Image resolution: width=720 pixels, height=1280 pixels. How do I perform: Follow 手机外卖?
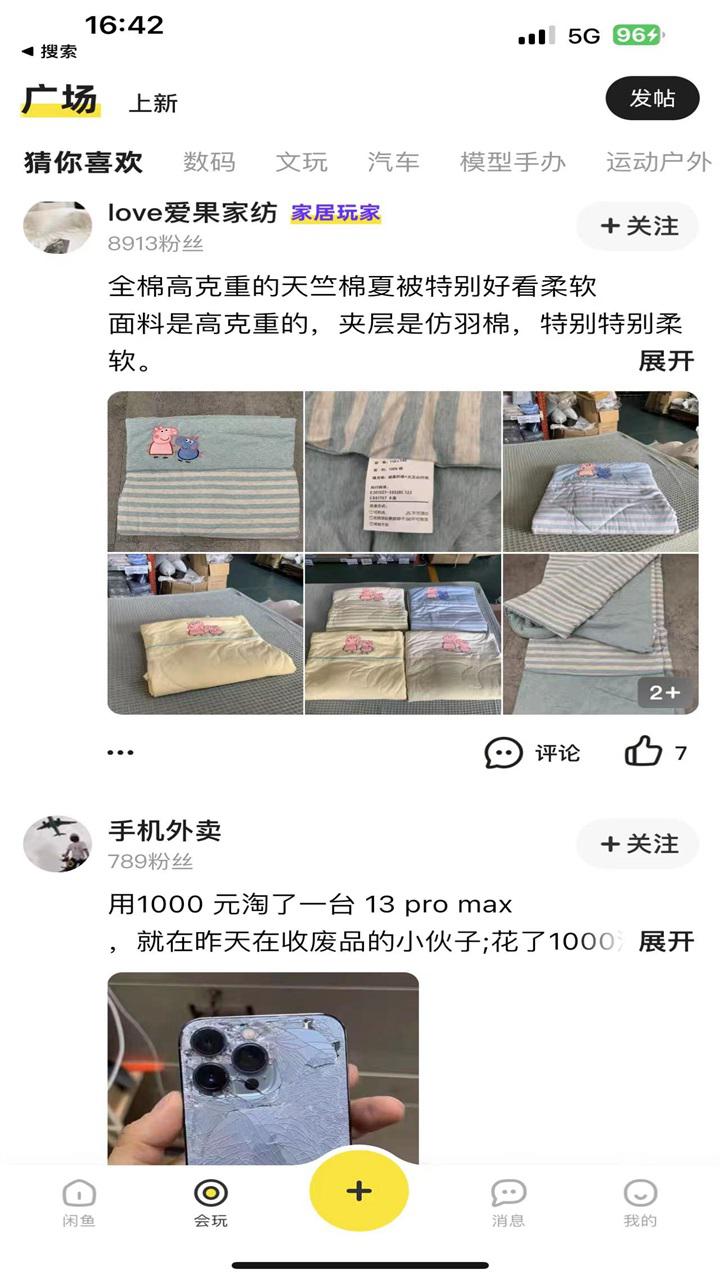point(638,844)
